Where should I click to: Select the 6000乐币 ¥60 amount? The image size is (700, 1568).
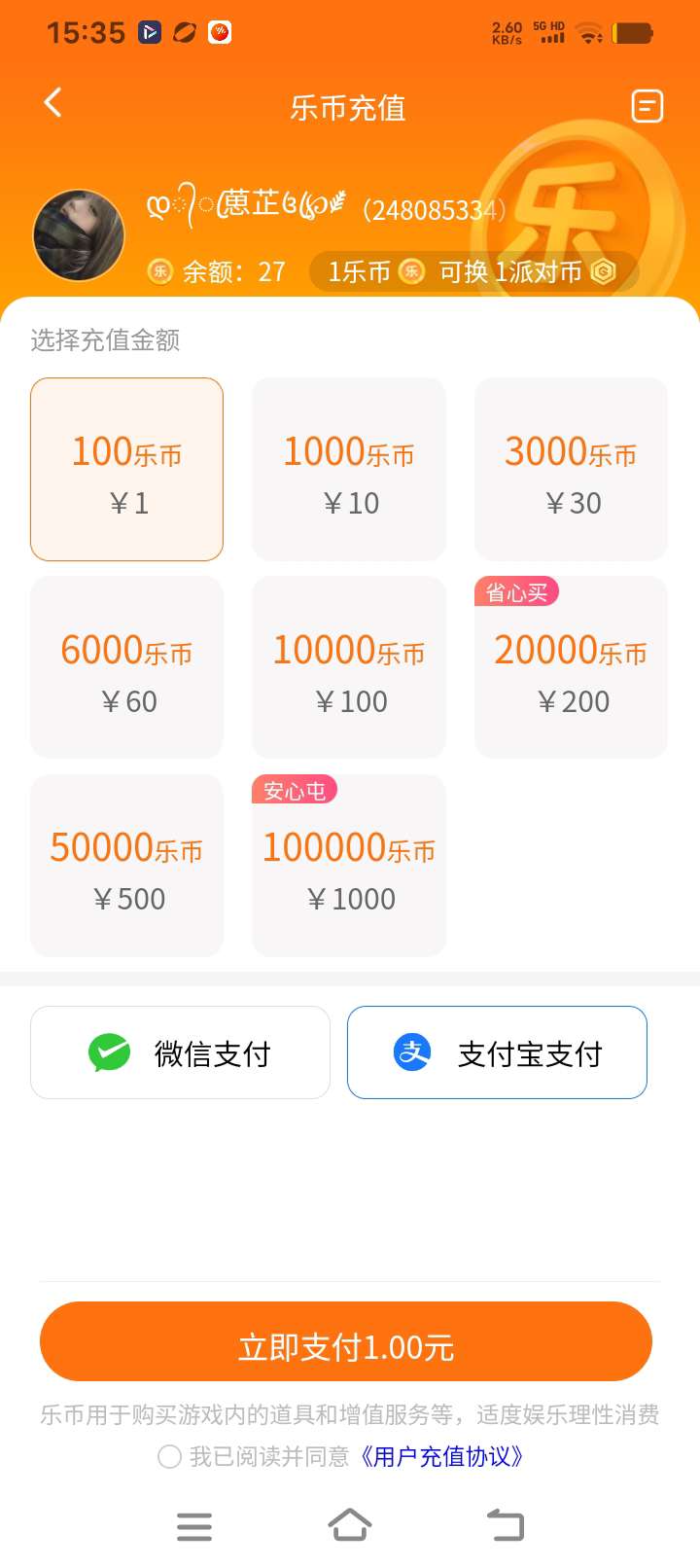point(127,667)
